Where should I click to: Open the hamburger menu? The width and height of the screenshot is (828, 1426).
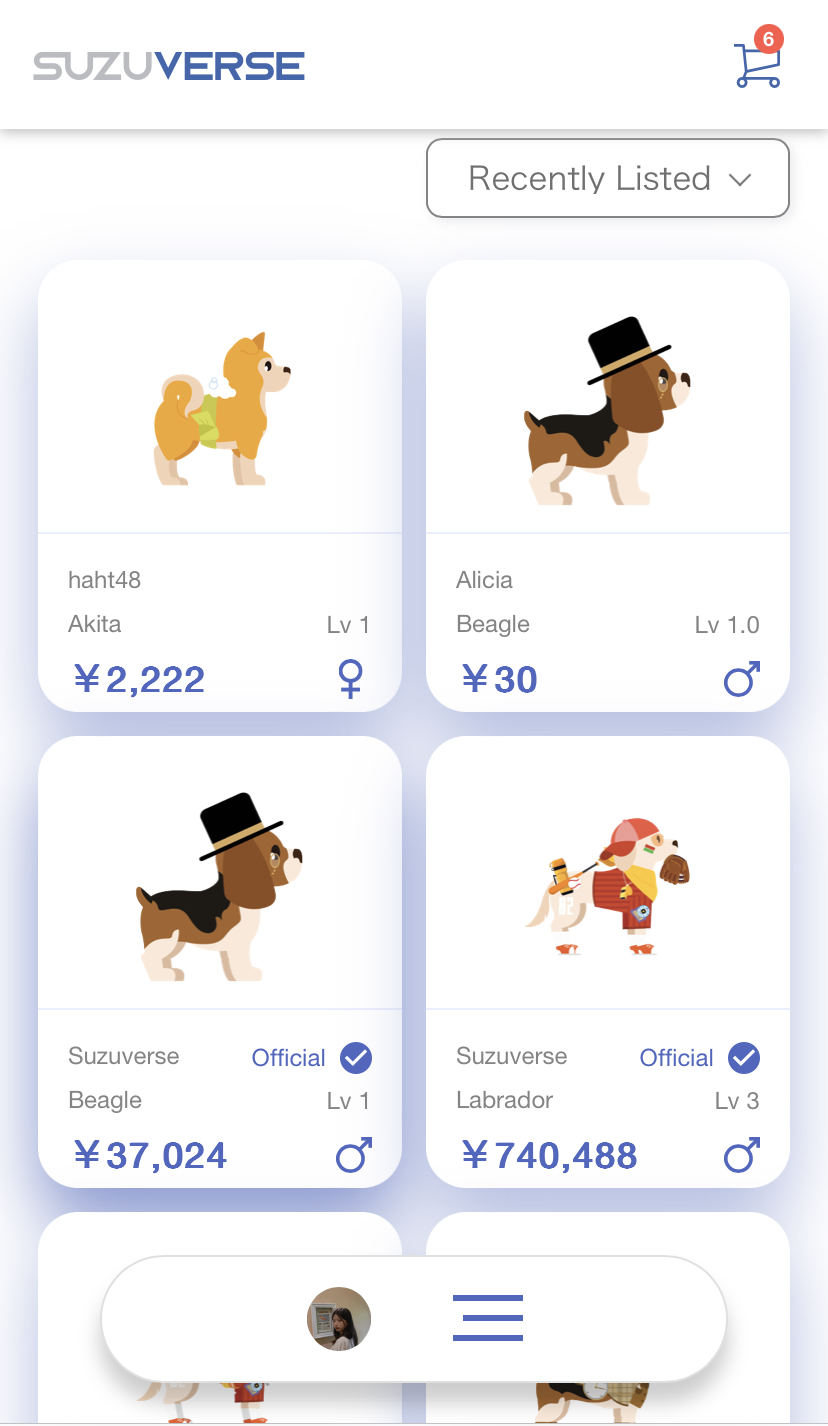488,1318
